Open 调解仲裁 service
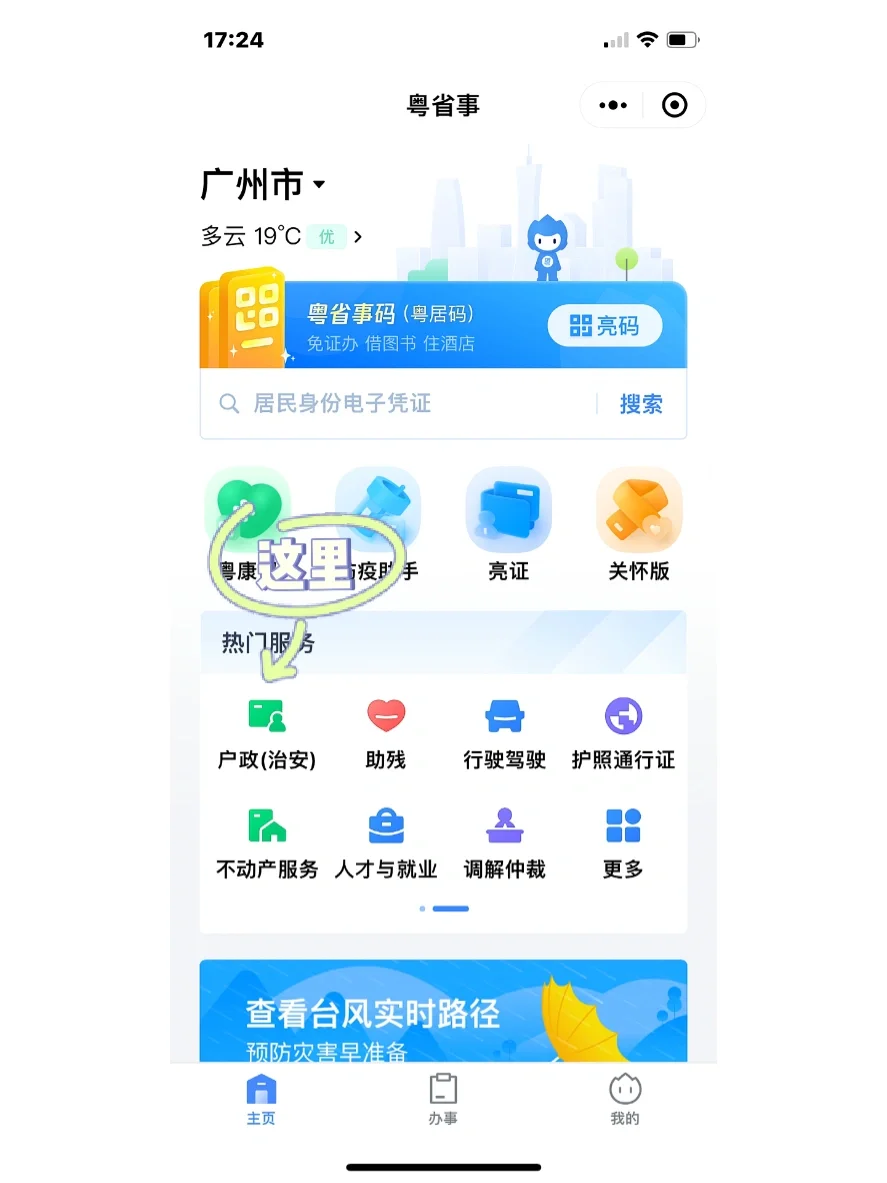 click(504, 844)
